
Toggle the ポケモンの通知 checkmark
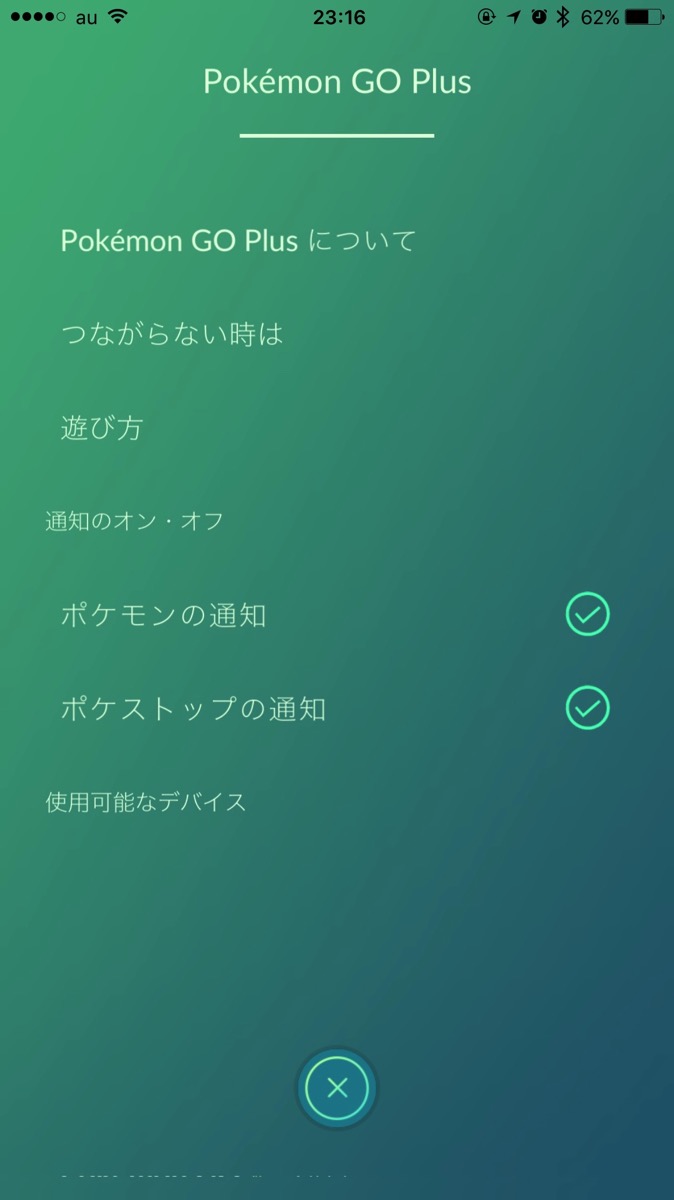tap(588, 614)
